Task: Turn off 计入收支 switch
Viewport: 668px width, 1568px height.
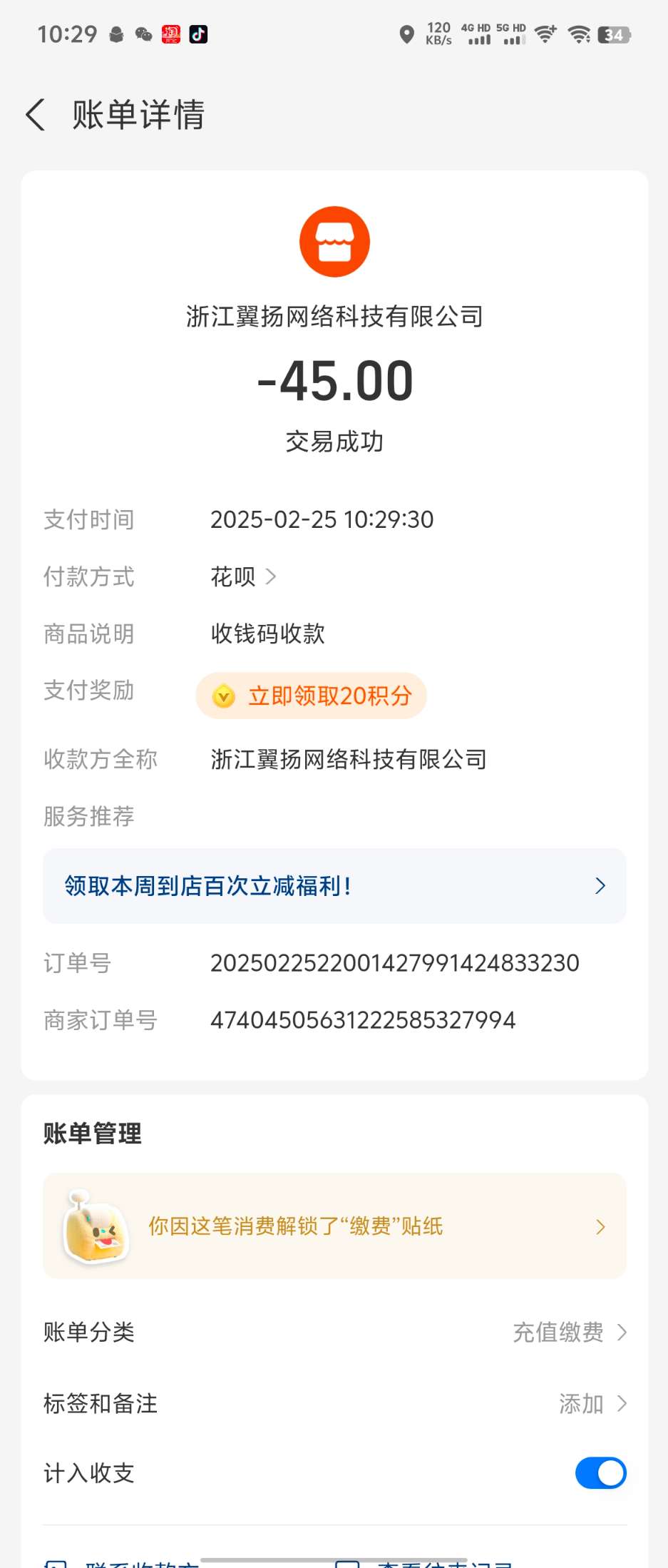Action: (600, 1473)
